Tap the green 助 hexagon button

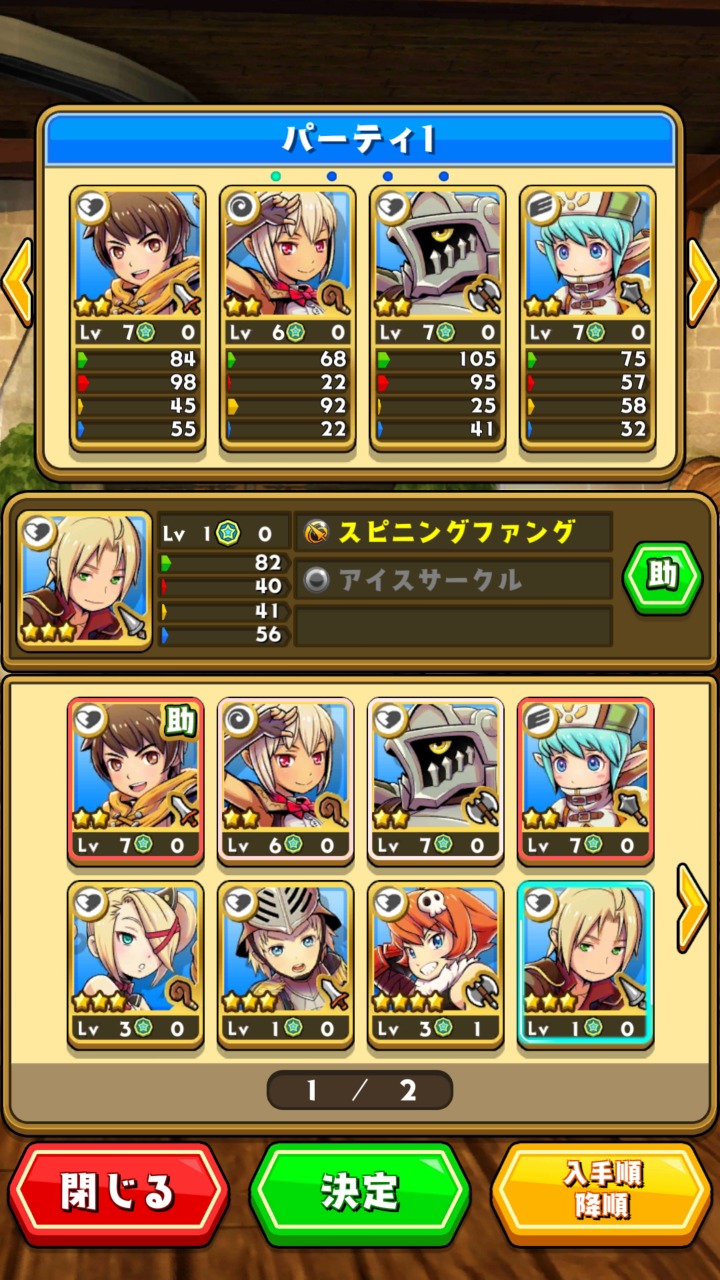tap(661, 578)
